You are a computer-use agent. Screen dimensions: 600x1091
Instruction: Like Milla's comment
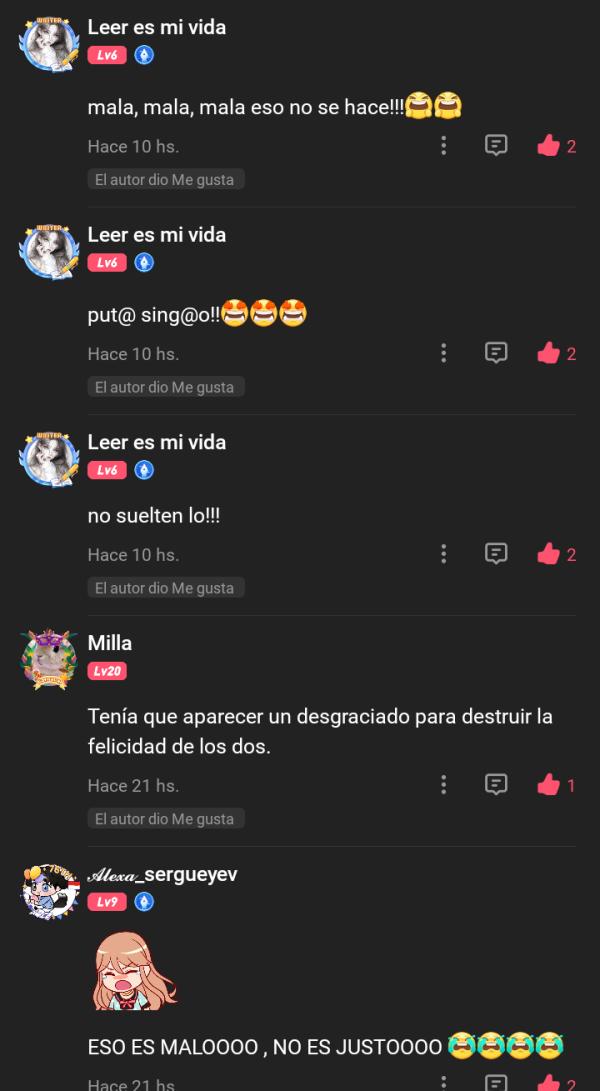(549, 785)
